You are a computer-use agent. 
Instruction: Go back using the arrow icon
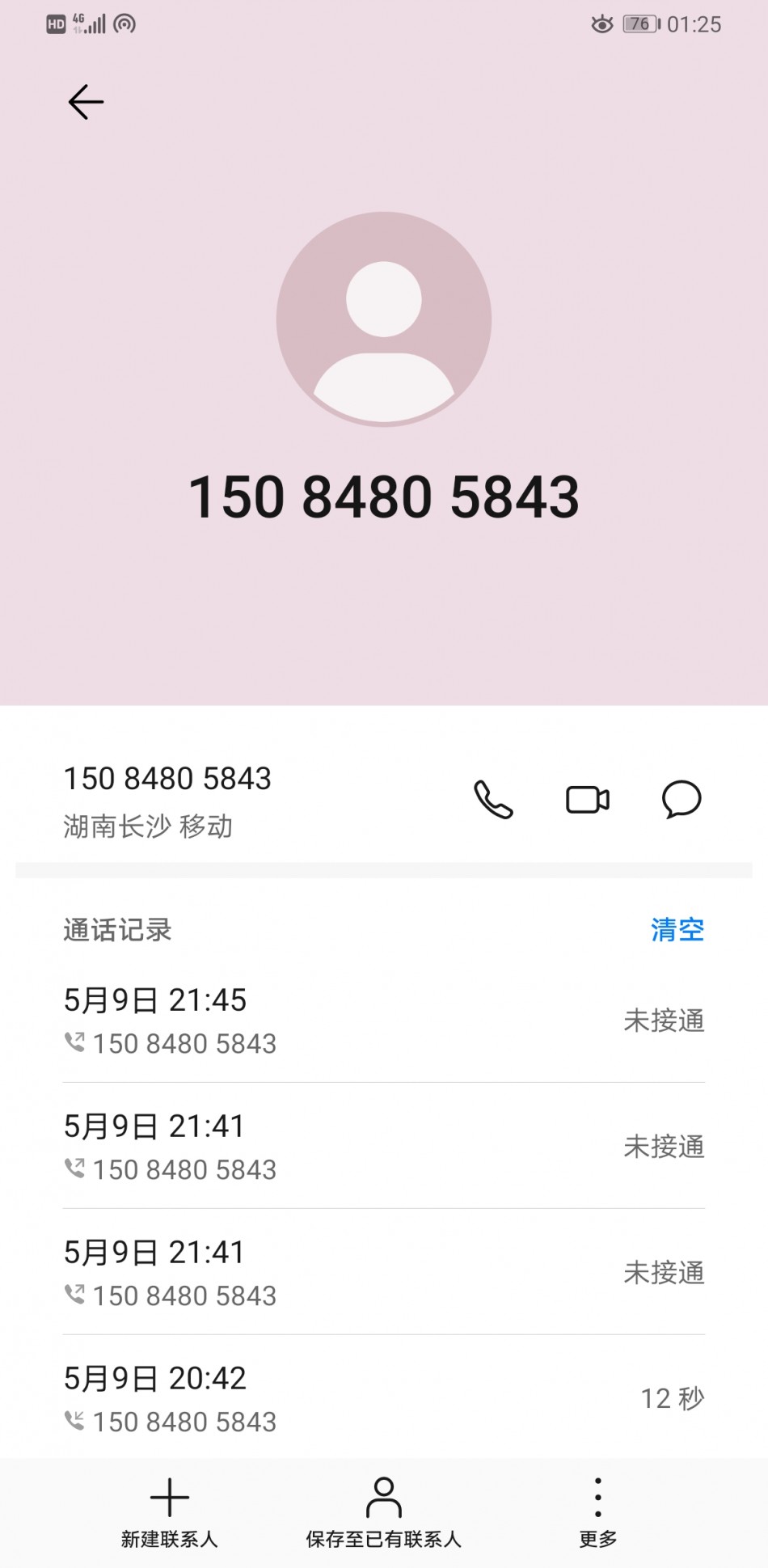click(x=86, y=102)
